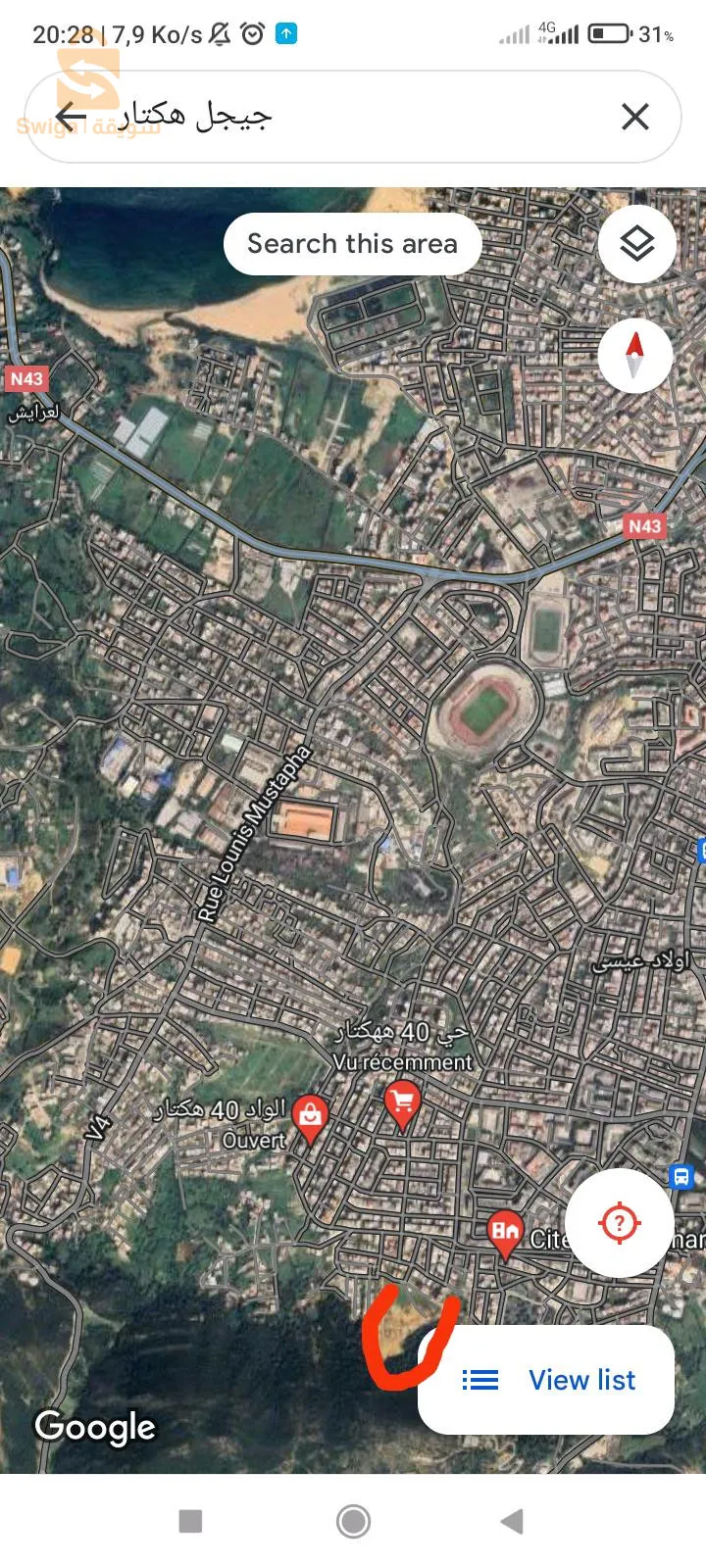The width and height of the screenshot is (706, 1568).
Task: Tap the system home button
Action: 353,1521
